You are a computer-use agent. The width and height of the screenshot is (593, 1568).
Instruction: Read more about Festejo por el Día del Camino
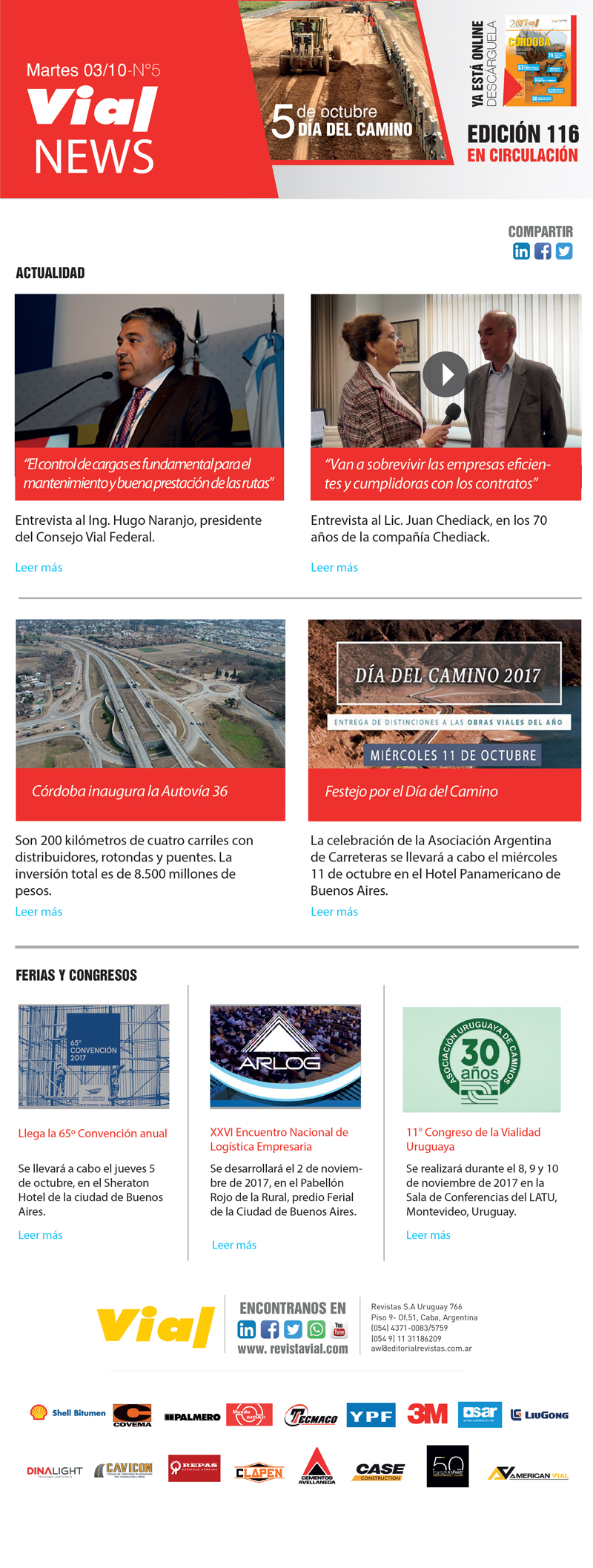coord(334,911)
